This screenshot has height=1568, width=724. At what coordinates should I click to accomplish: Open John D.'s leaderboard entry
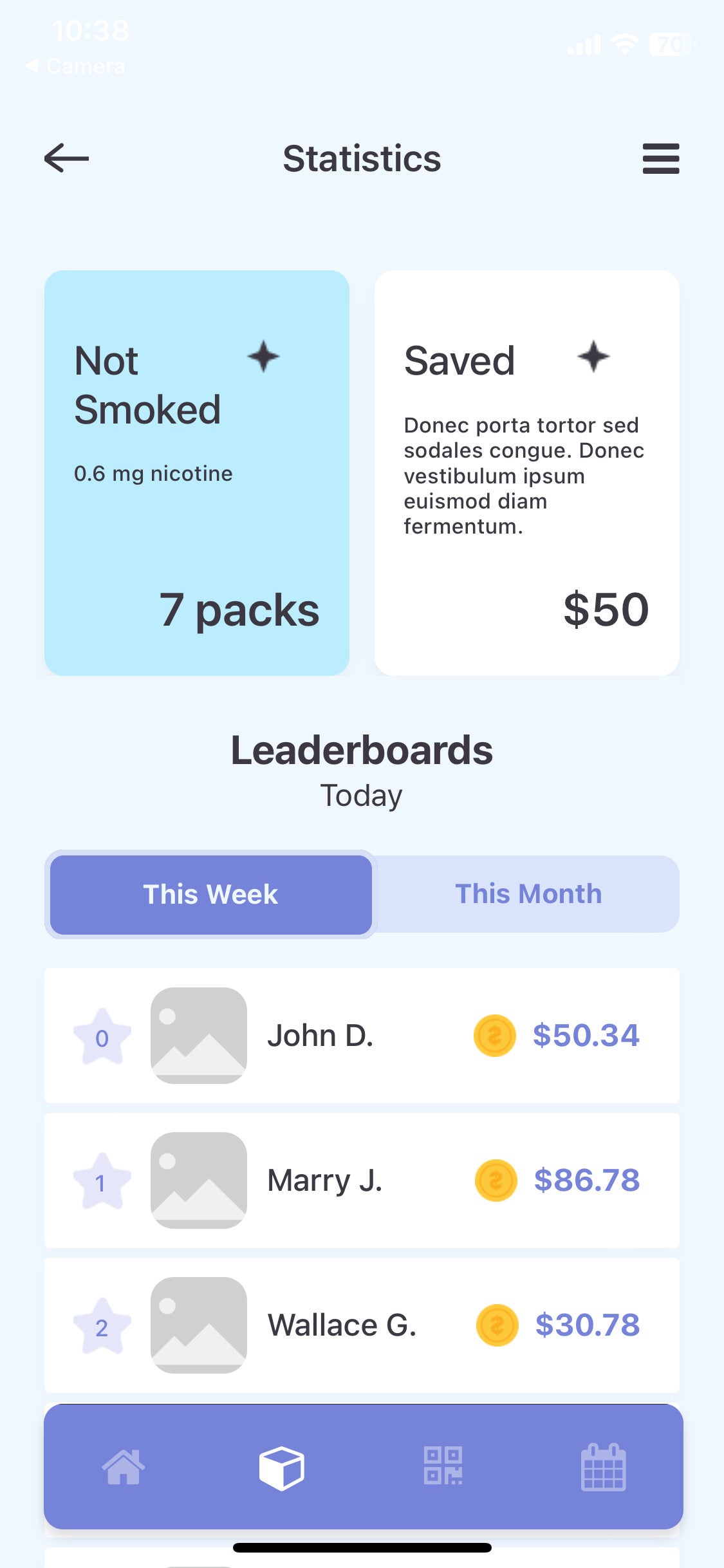[x=362, y=1036]
